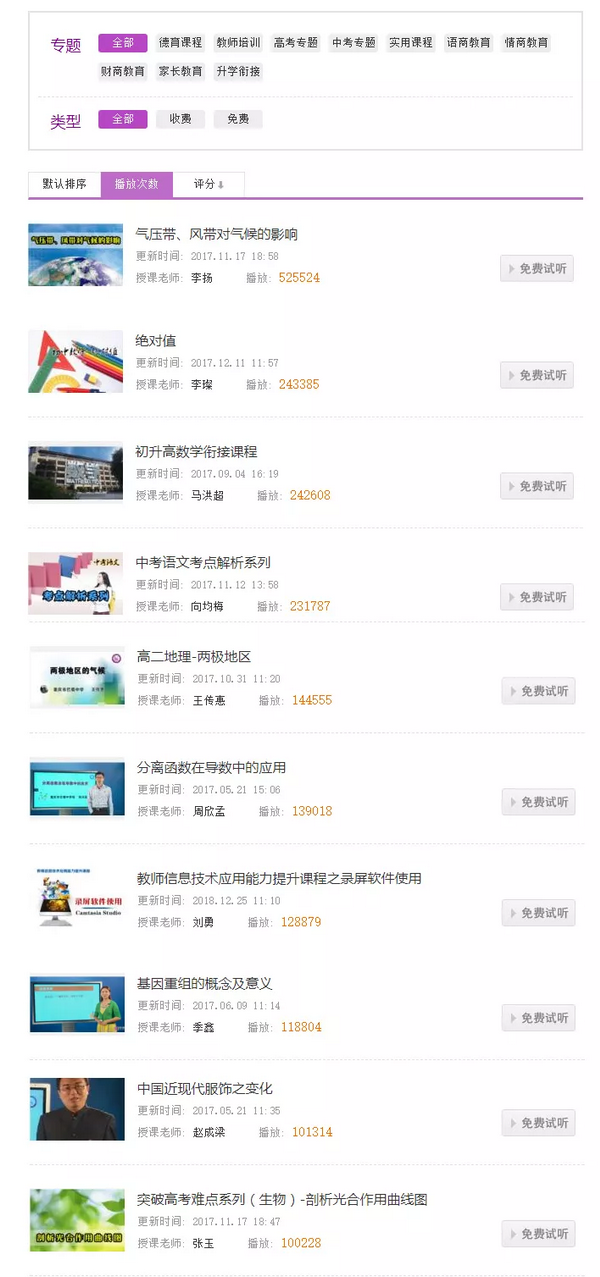Tap 免费试听 for 绝对值 course

click(537, 375)
